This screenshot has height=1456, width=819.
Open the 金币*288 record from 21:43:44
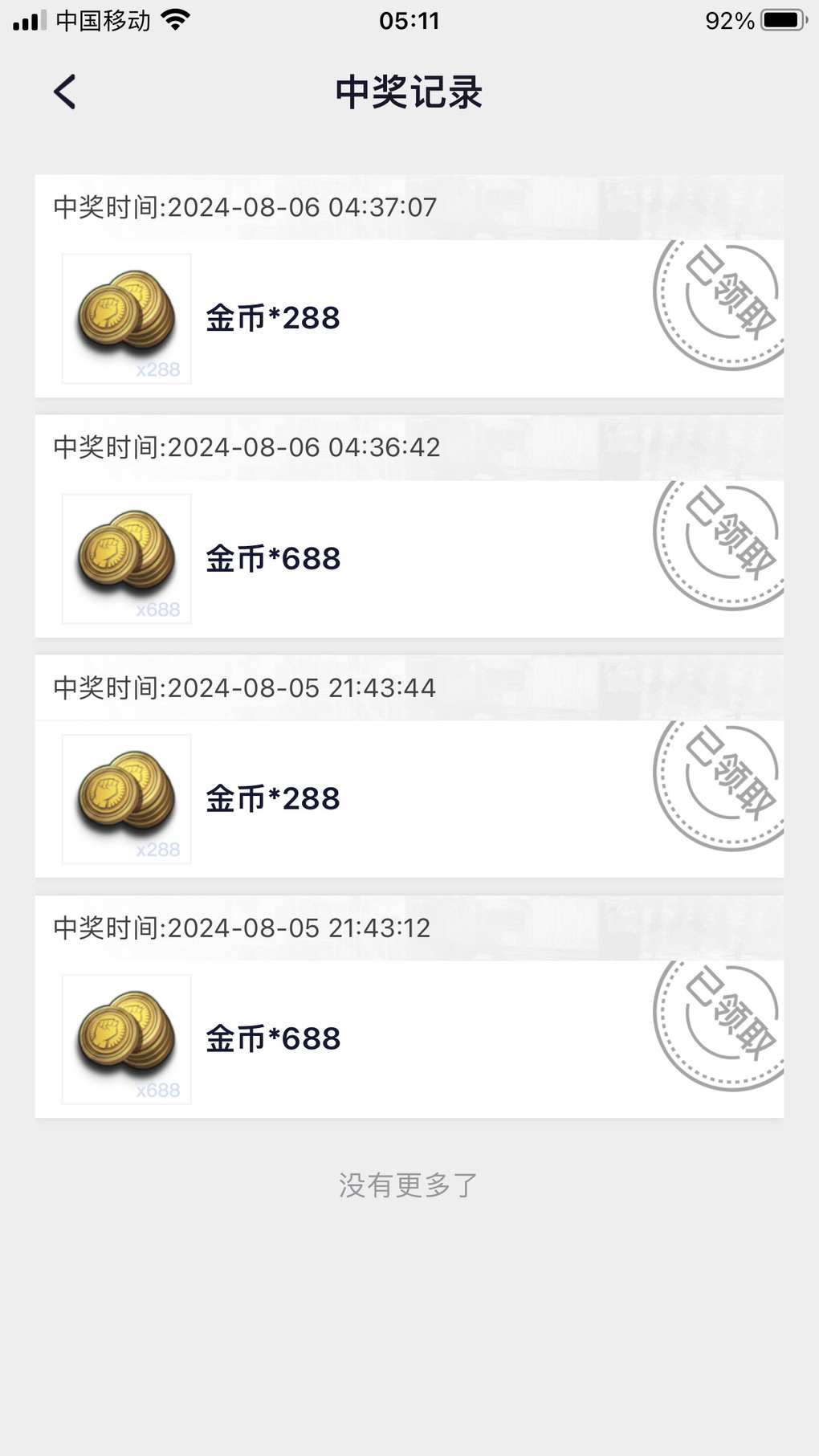(409, 766)
